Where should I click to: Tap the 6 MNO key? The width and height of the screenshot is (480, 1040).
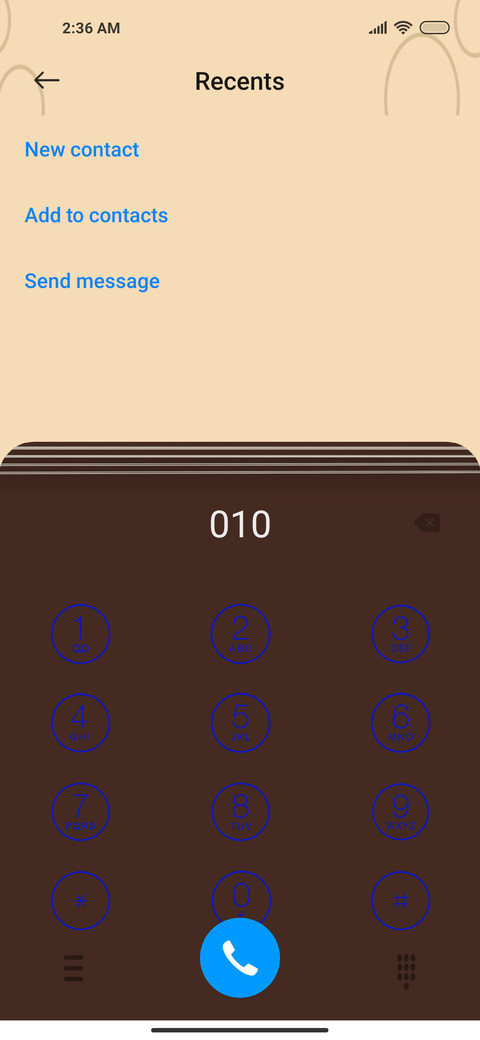[400, 723]
